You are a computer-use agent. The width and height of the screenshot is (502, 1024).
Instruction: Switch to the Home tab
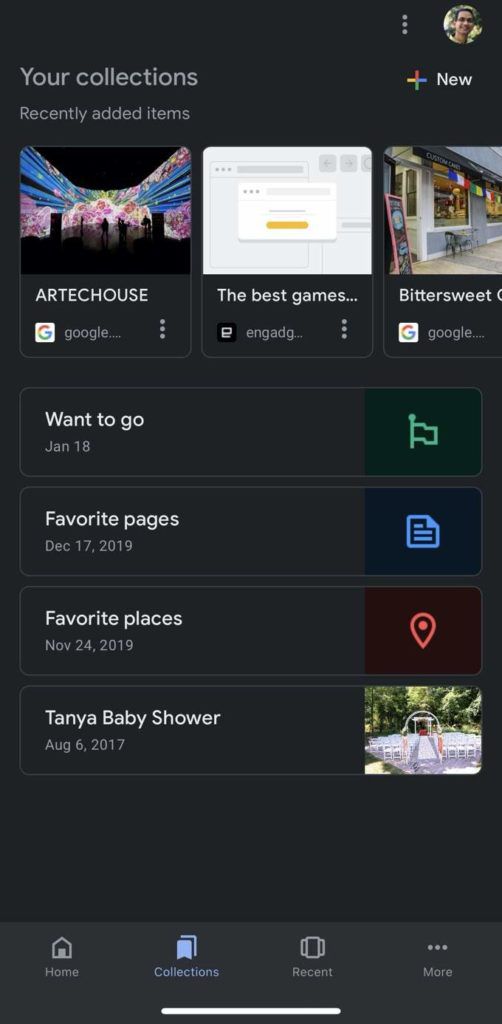[62, 957]
